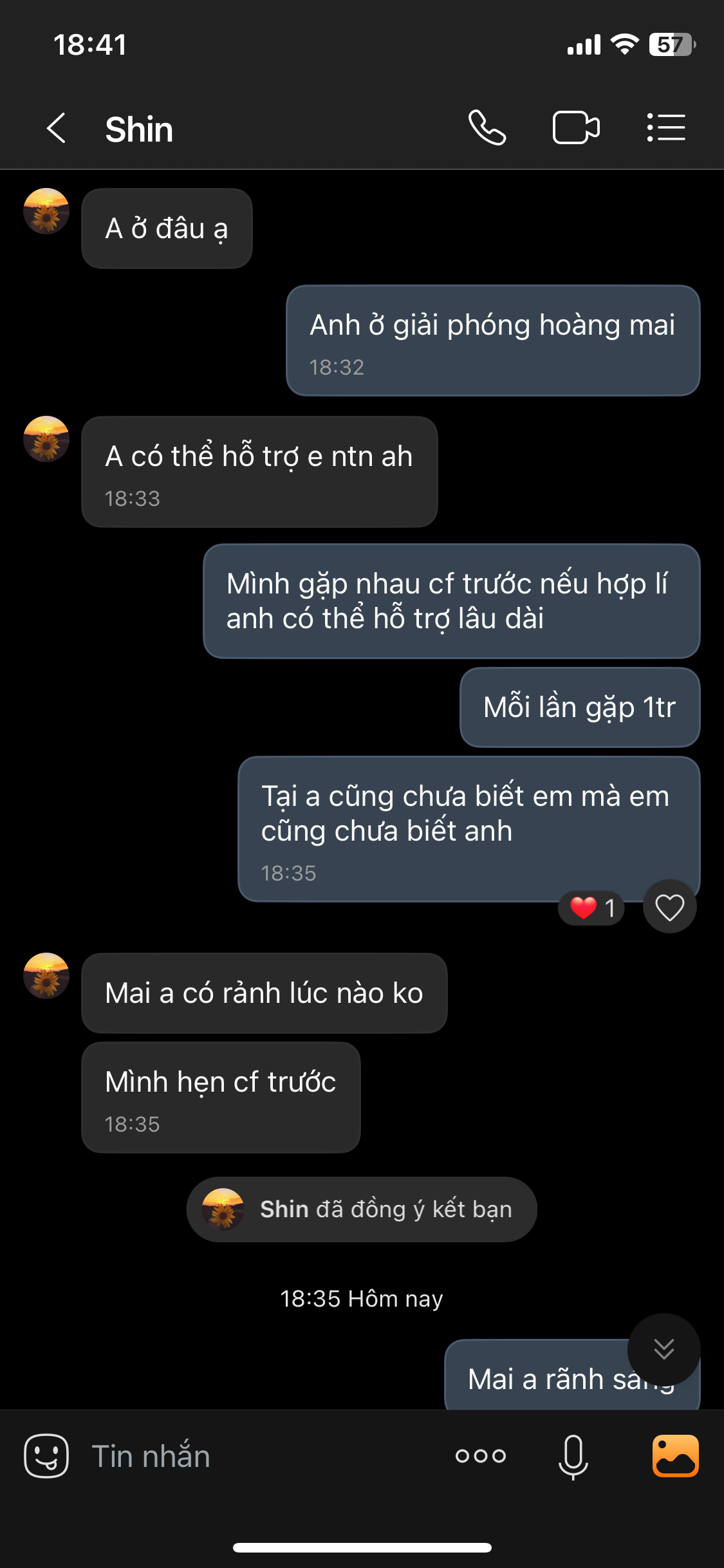This screenshot has width=724, height=1568.
Task: Open more attachment options
Action: (x=481, y=1456)
